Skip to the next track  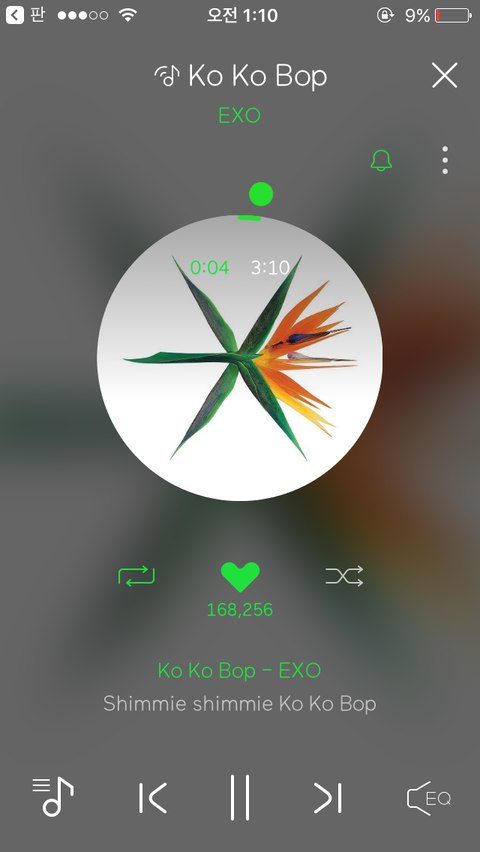click(328, 798)
